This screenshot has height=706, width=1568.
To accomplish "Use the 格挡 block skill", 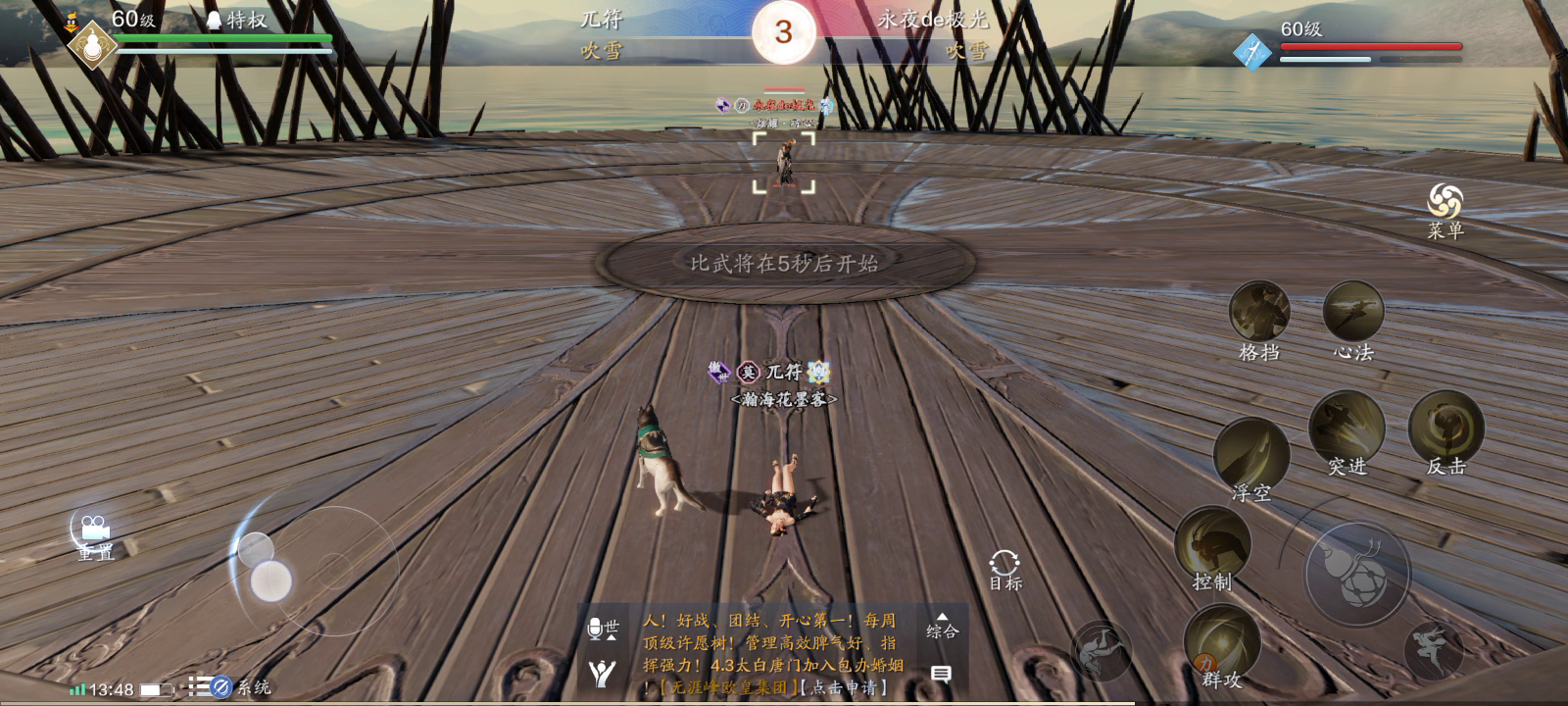I will click(1259, 314).
